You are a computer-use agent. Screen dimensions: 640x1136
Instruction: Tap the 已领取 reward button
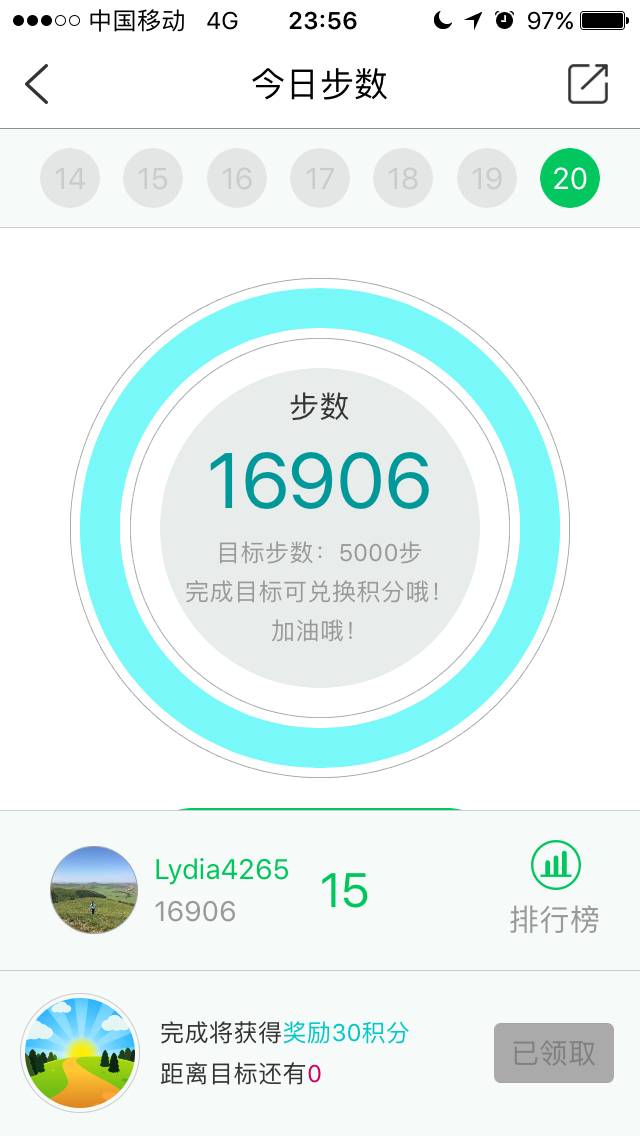click(554, 1053)
